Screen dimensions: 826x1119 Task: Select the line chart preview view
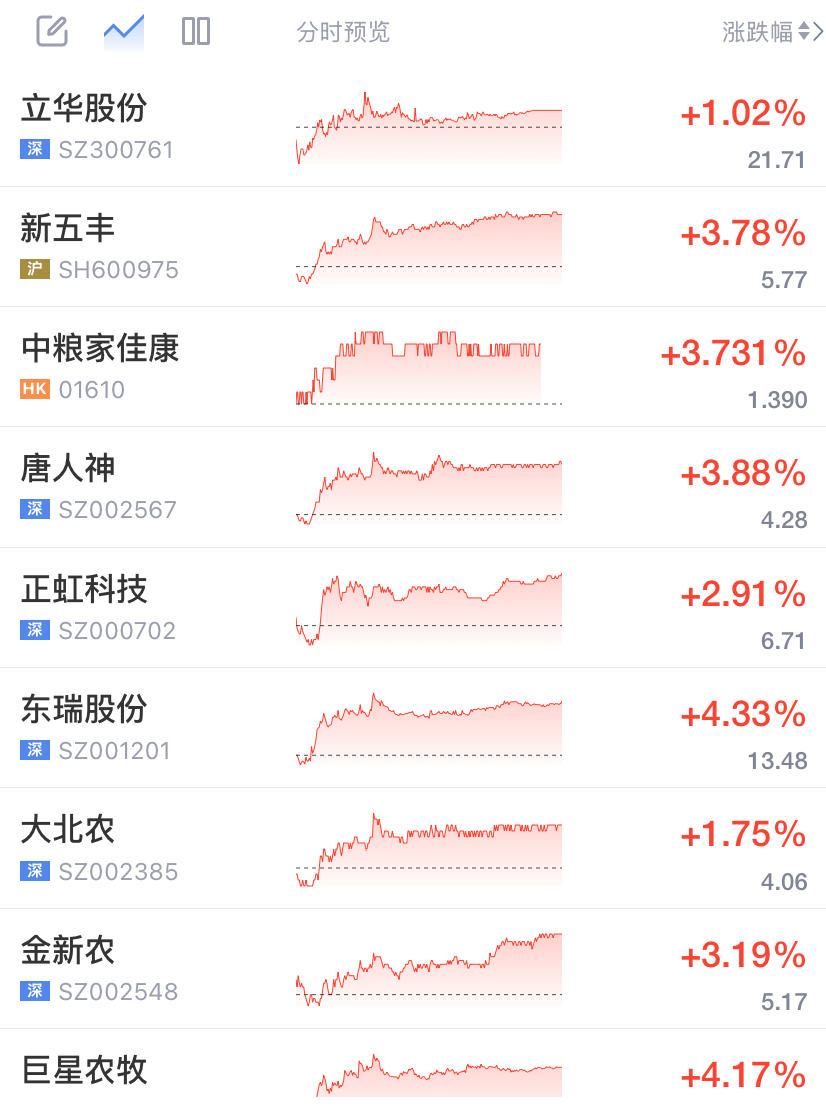pyautogui.click(x=124, y=31)
